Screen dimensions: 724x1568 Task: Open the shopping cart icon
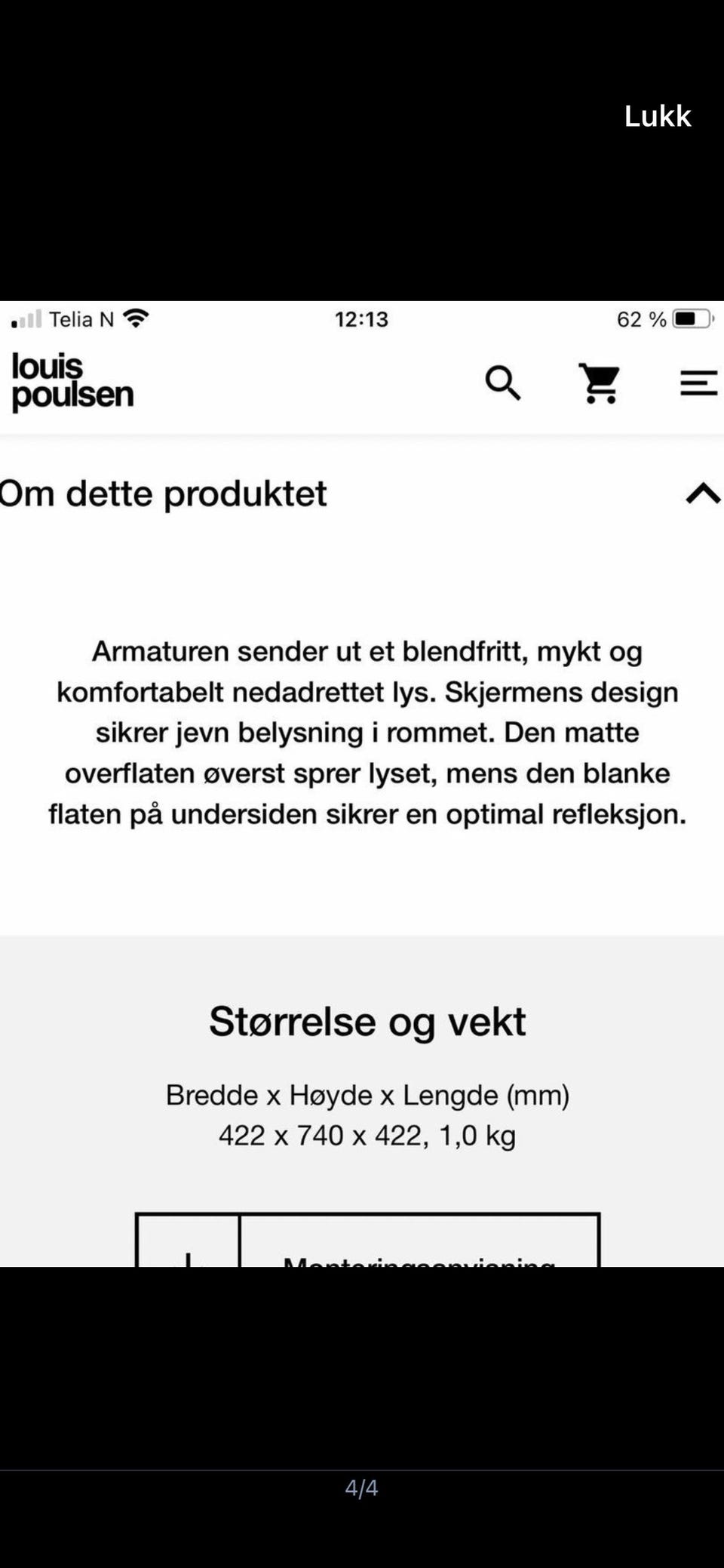[600, 385]
